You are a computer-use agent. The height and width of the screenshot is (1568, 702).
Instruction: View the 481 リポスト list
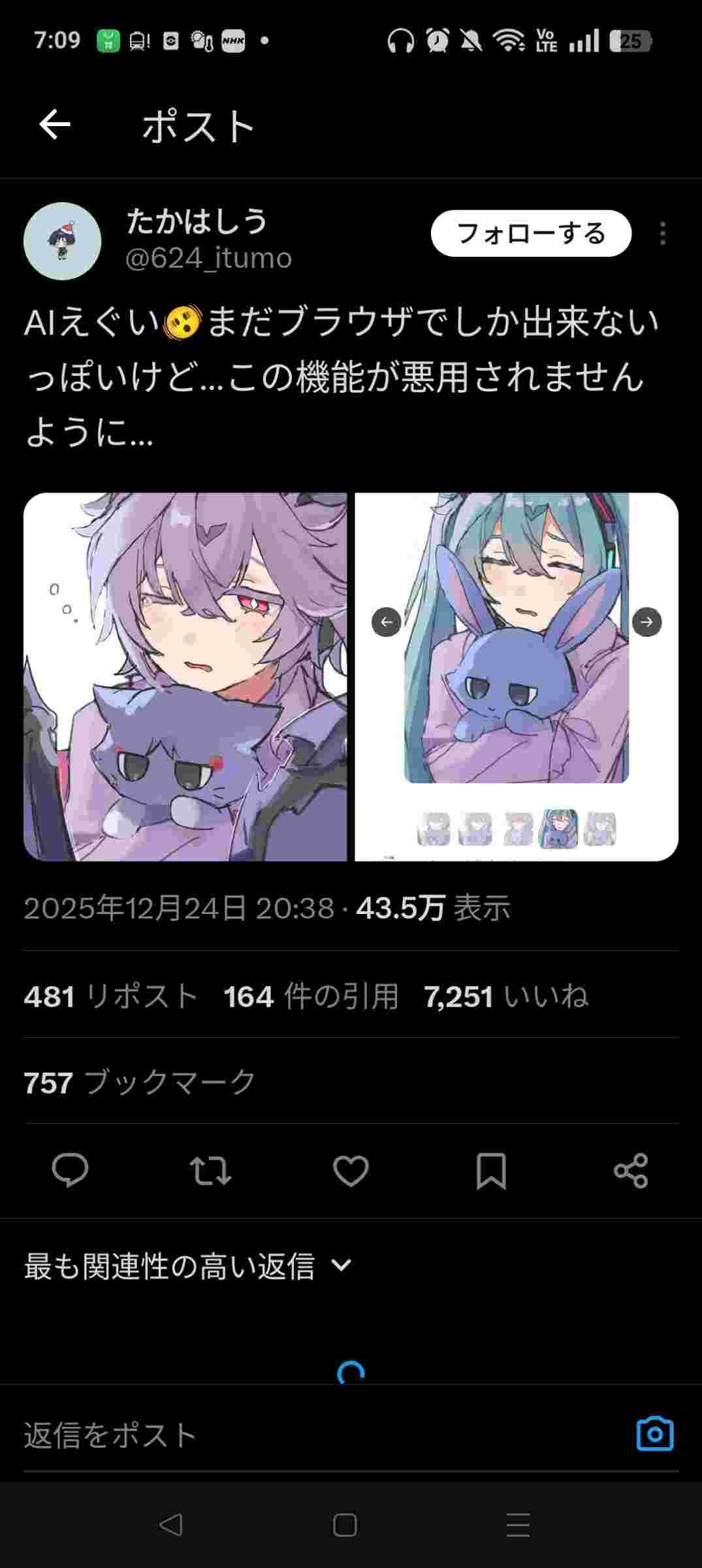pyautogui.click(x=111, y=997)
